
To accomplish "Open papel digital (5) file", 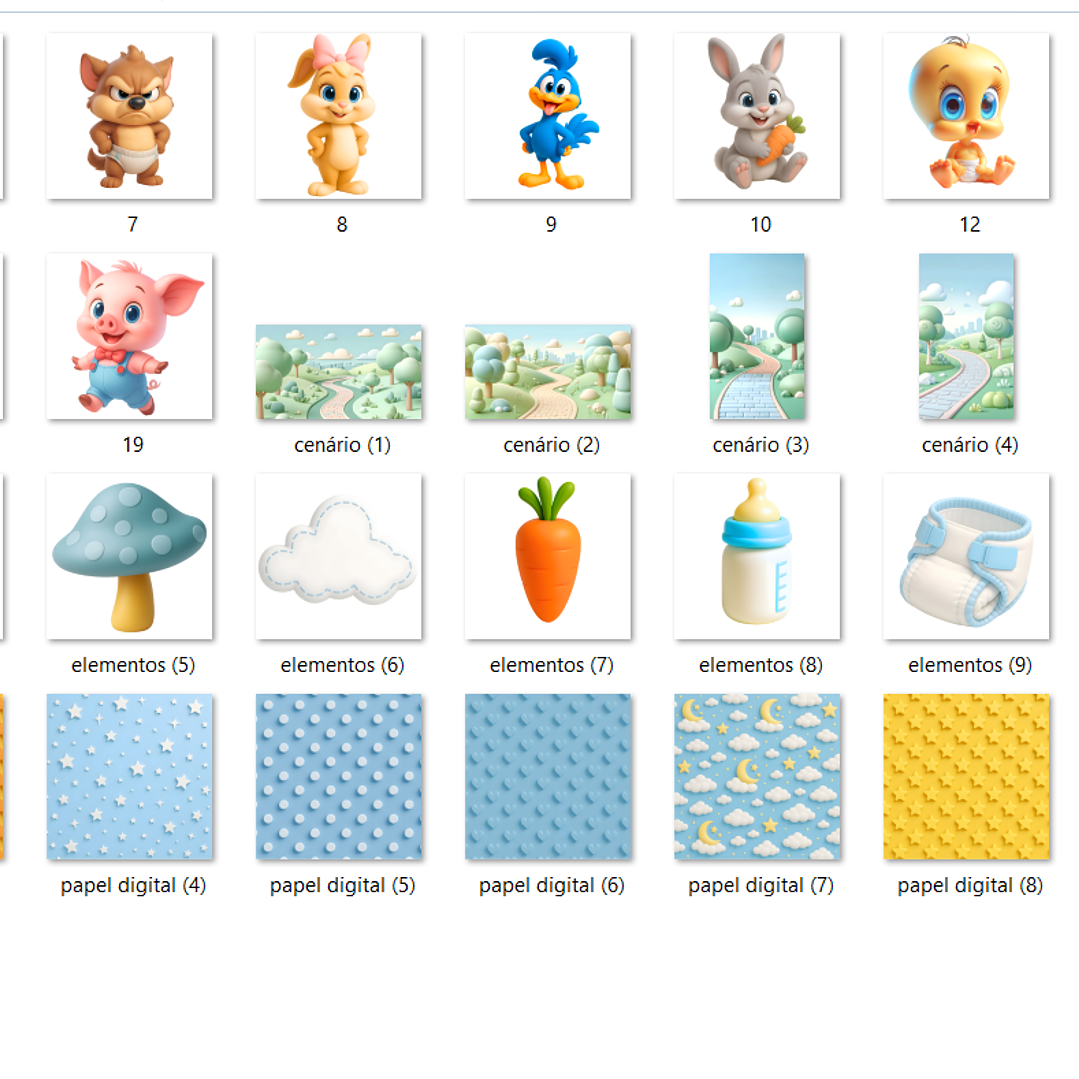I will click(338, 777).
